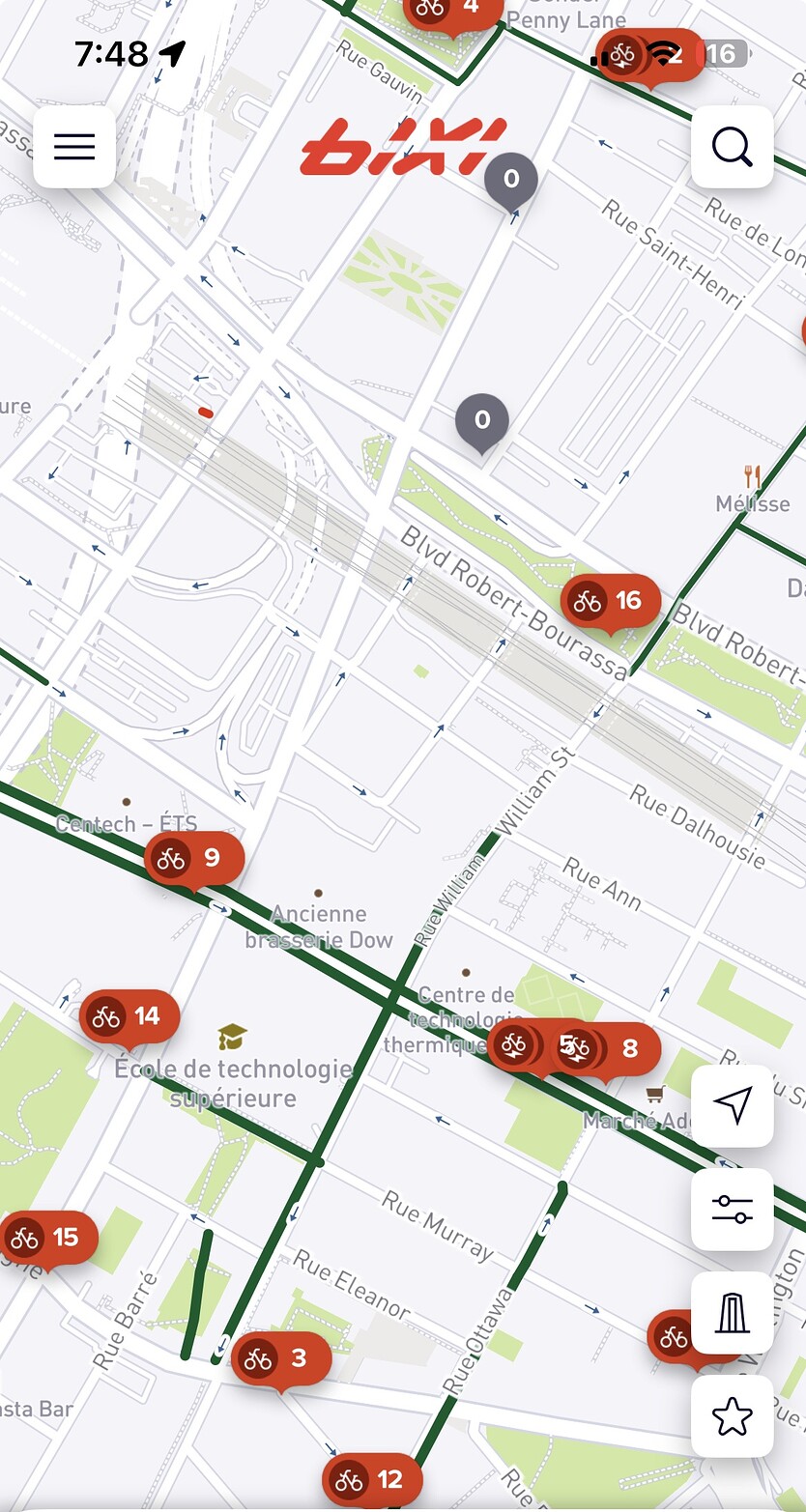Select the station showing 14 bikes
Screen dimensions: 806x1512
129,1016
